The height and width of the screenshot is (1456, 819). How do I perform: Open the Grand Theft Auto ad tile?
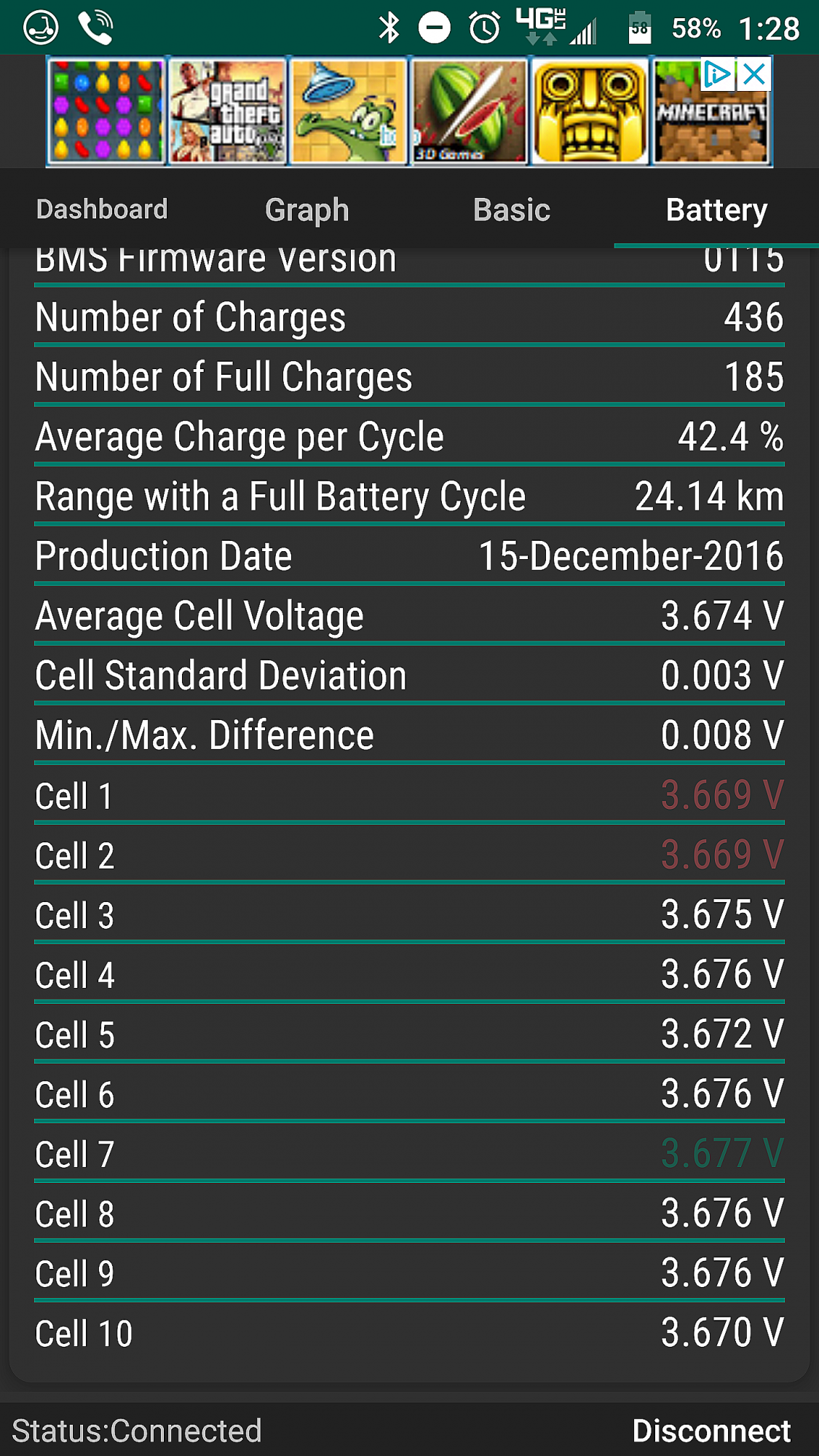coord(227,112)
